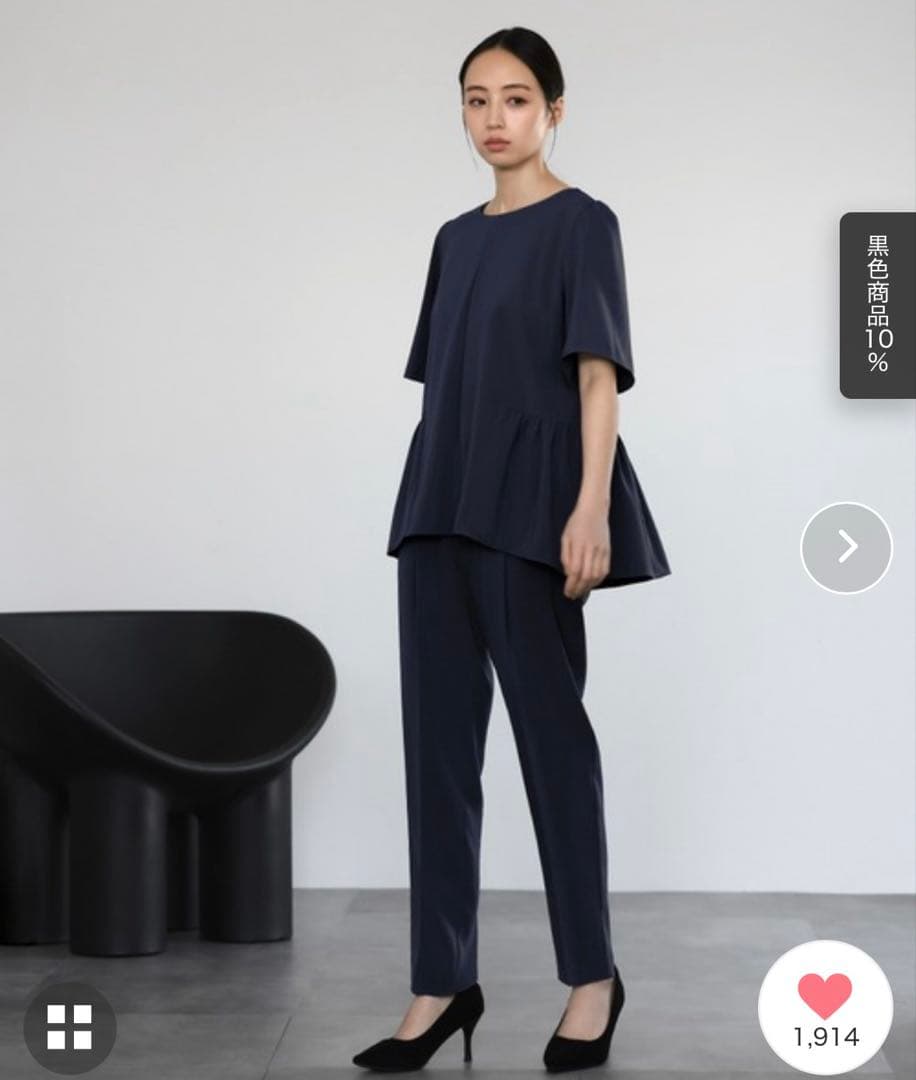The image size is (916, 1080).
Task: Open the photo grid view
Action: pos(70,1026)
